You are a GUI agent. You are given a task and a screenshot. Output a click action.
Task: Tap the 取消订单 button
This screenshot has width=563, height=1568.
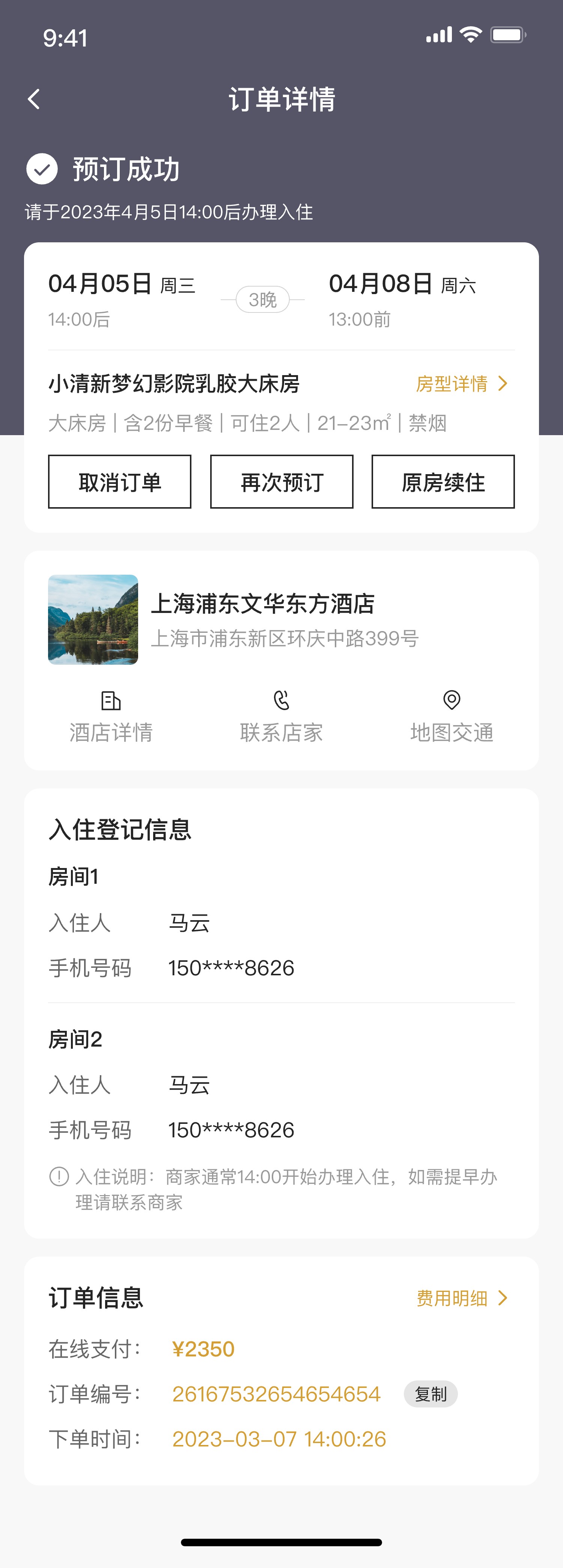click(x=119, y=482)
